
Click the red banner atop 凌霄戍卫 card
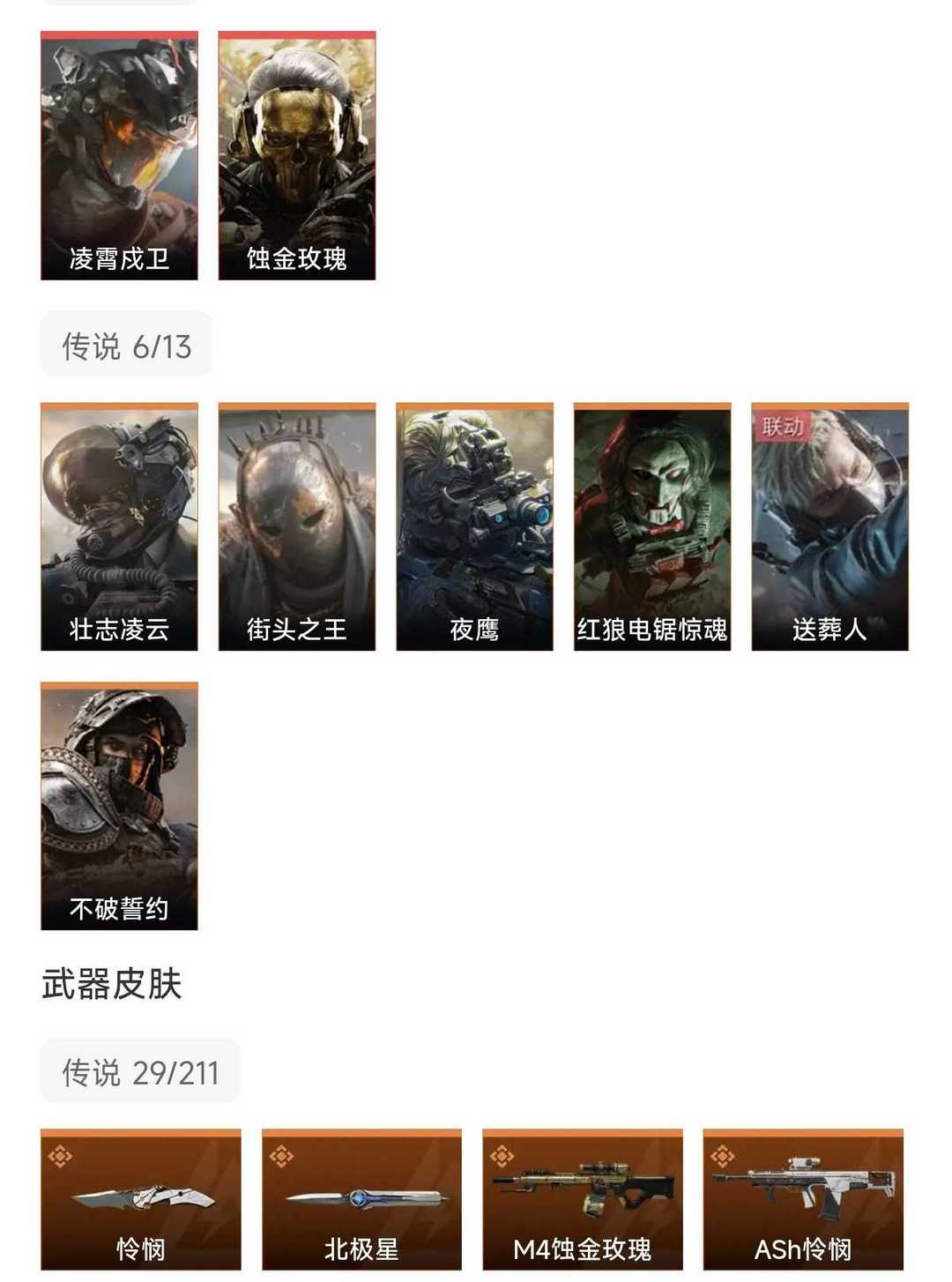coord(120,35)
